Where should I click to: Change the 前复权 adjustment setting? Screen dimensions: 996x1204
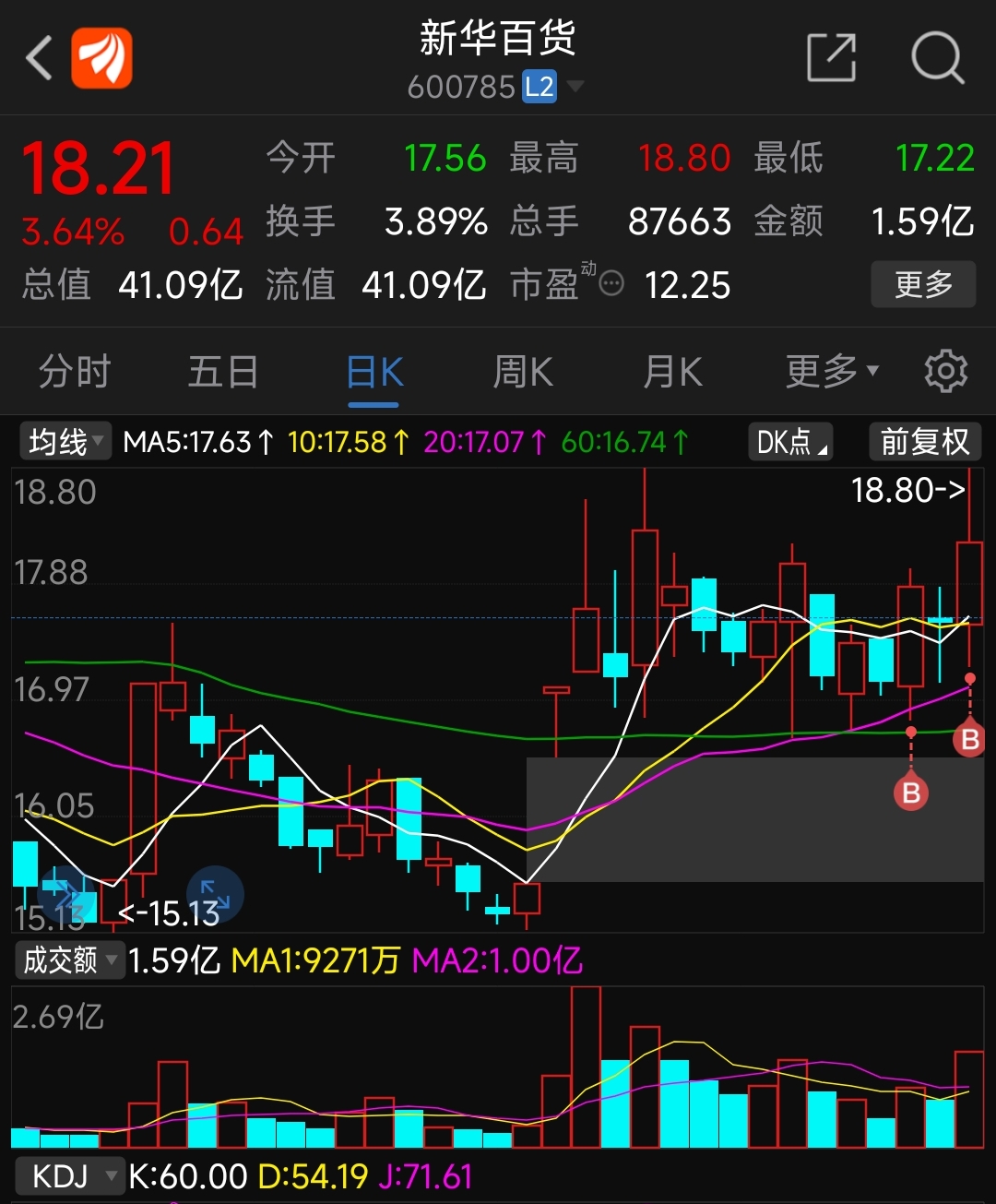(x=924, y=442)
